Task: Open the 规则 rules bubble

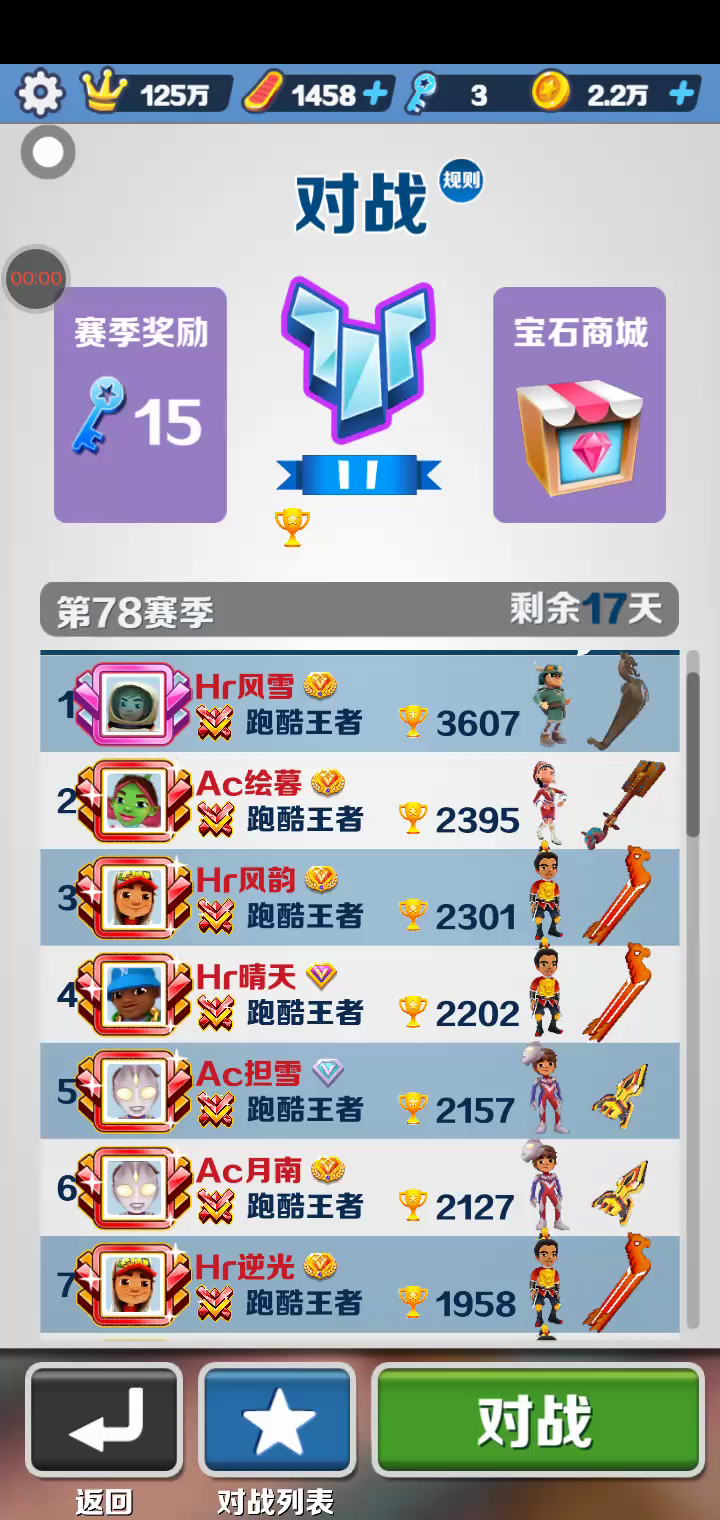Action: [461, 180]
